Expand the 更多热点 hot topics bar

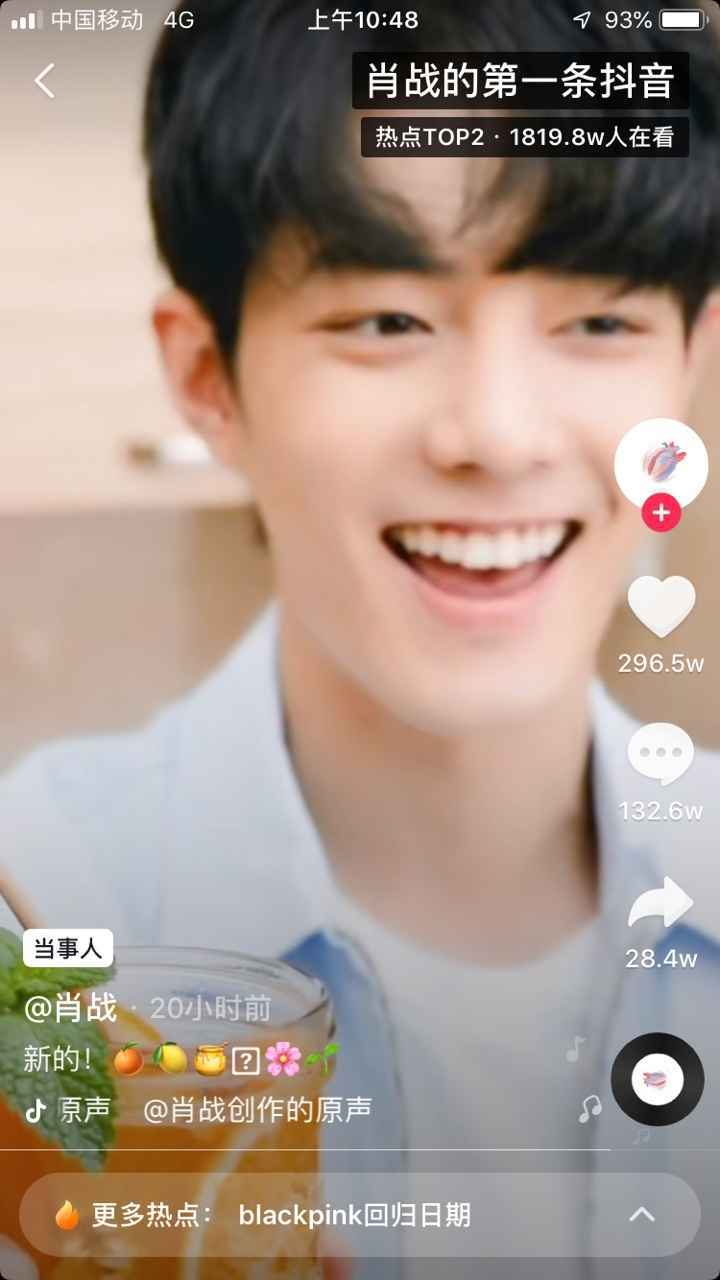pyautogui.click(x=641, y=1215)
